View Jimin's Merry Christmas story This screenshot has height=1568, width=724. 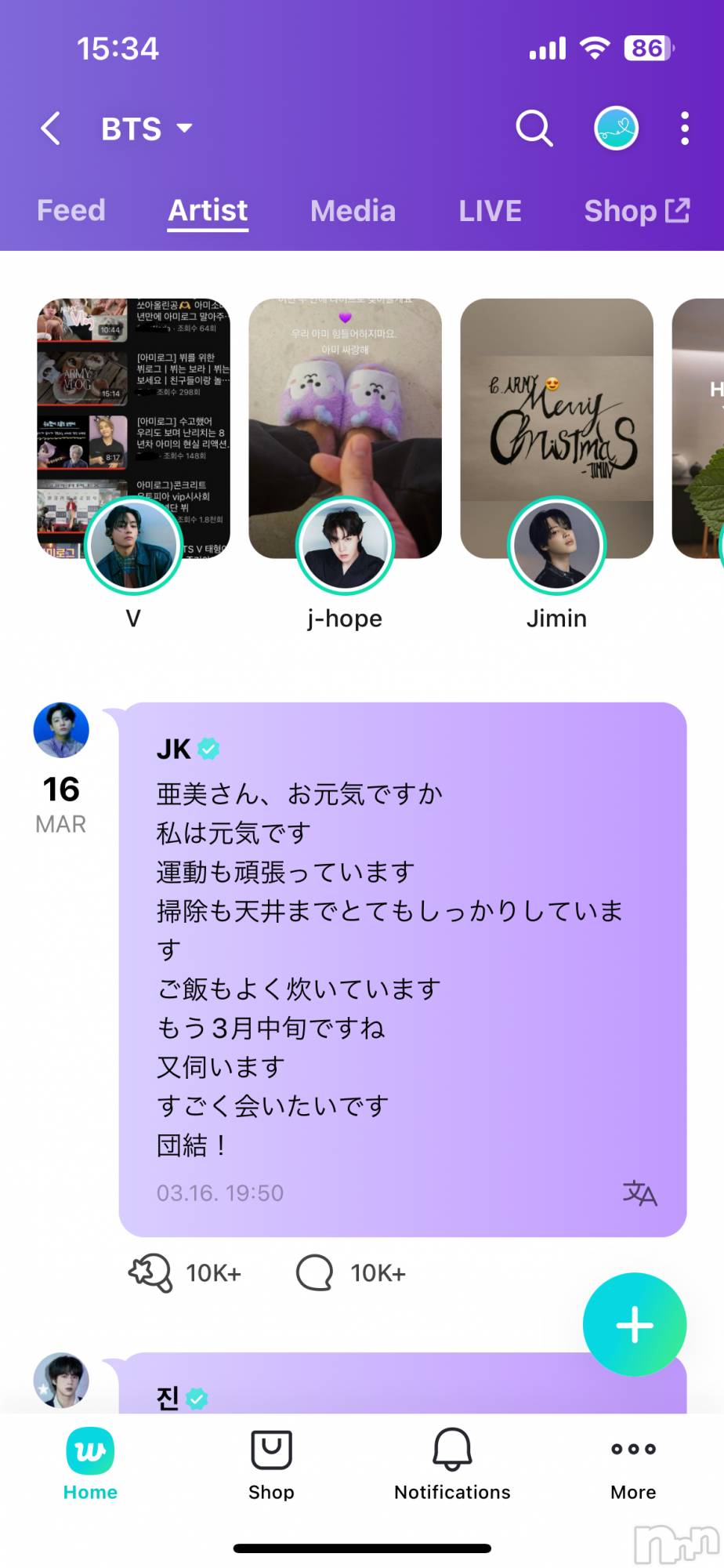556,427
